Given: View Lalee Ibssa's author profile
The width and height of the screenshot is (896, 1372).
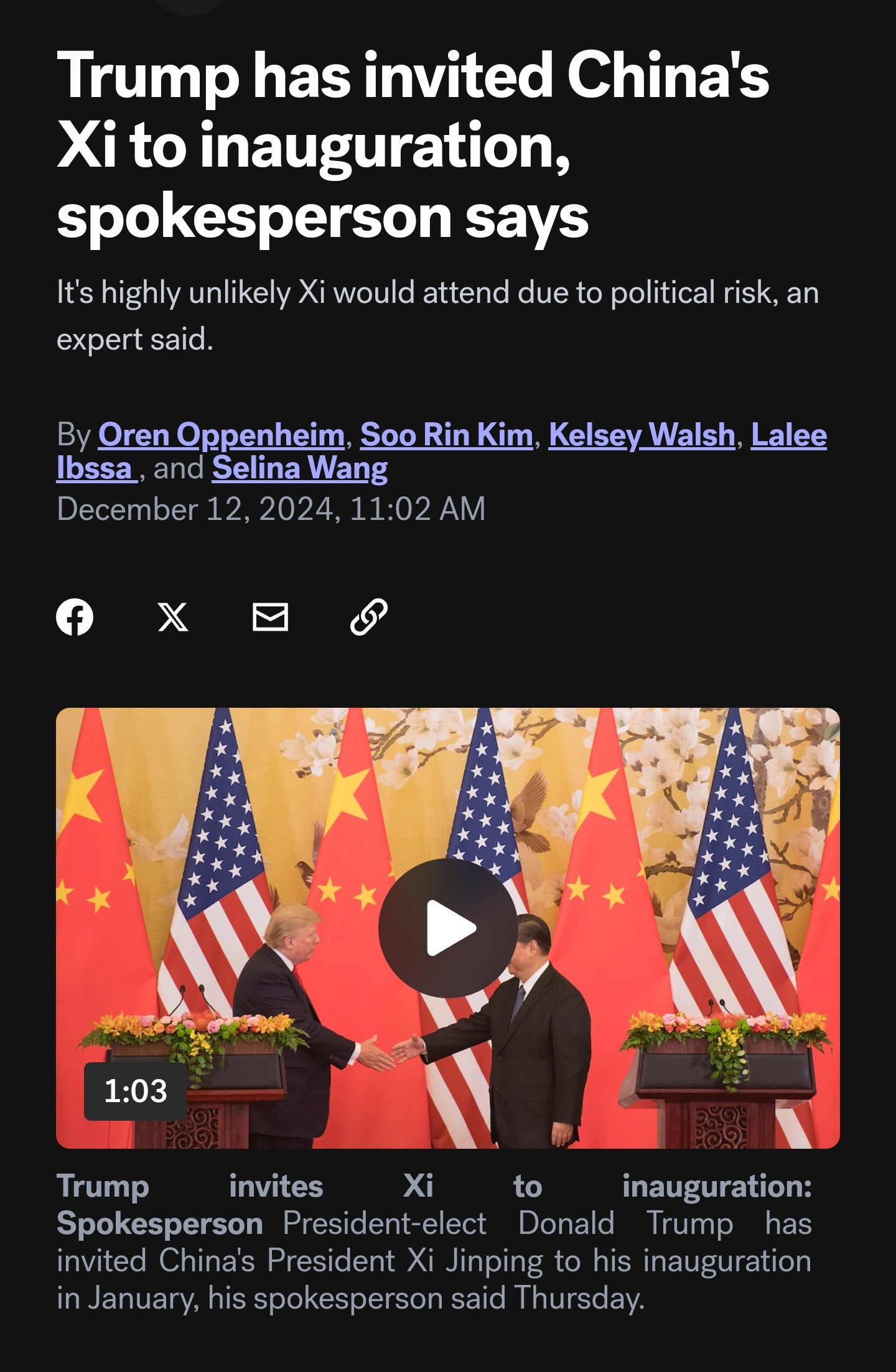Looking at the screenshot, I should pyautogui.click(x=788, y=435).
